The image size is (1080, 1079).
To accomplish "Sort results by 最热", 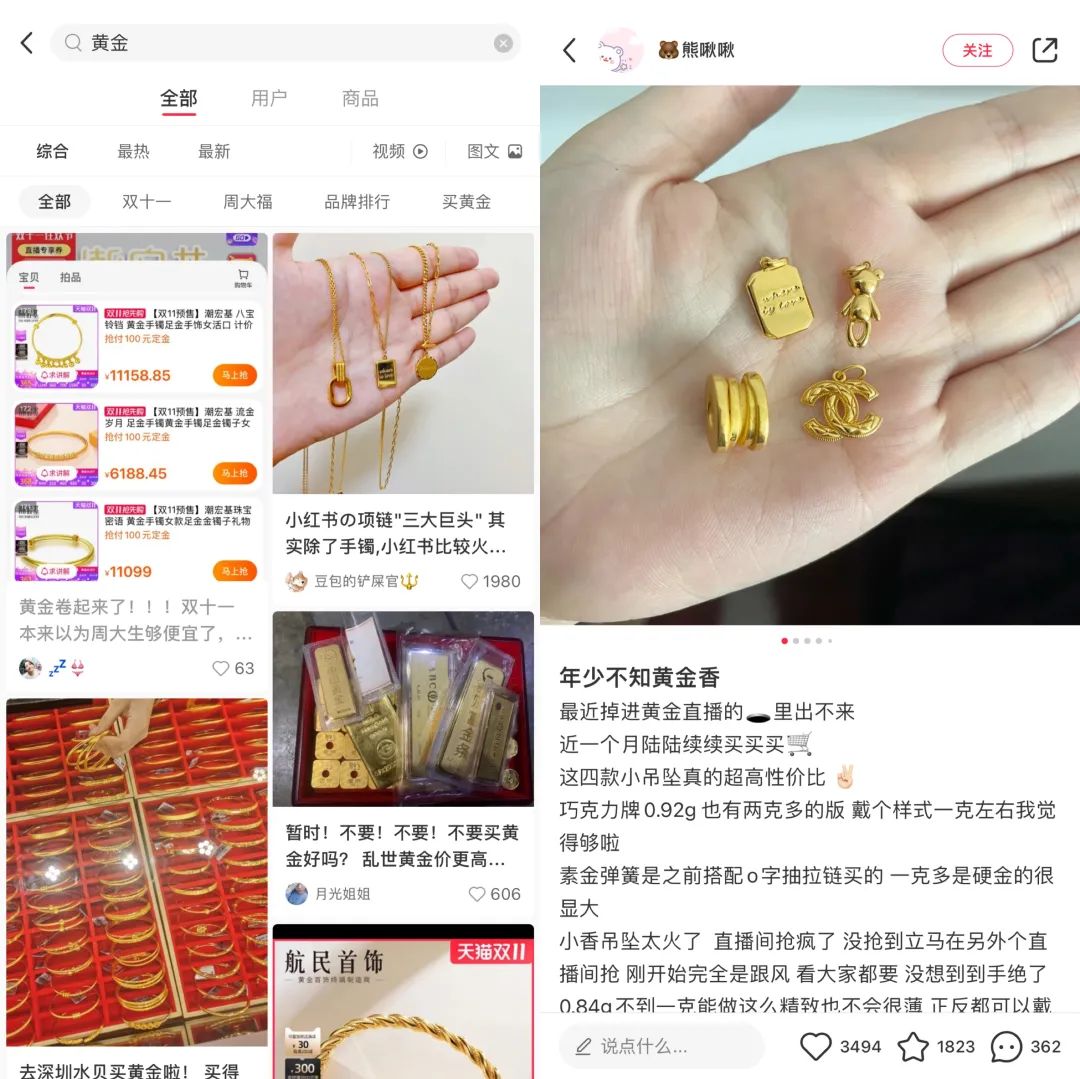I will coord(133,151).
